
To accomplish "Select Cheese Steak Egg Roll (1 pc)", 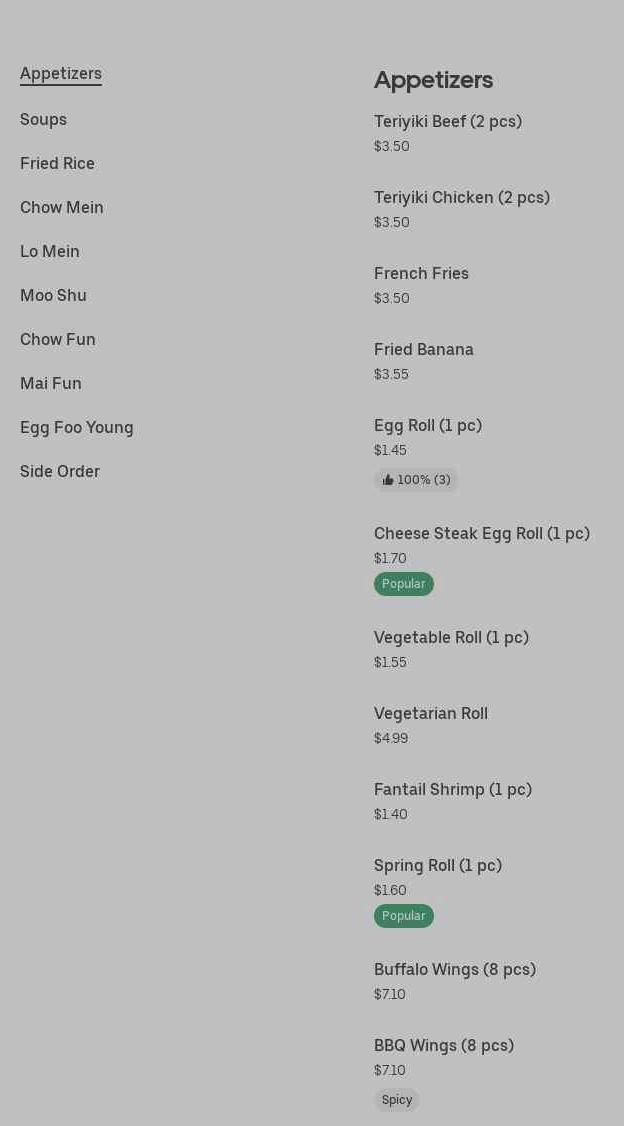I will 482,534.
